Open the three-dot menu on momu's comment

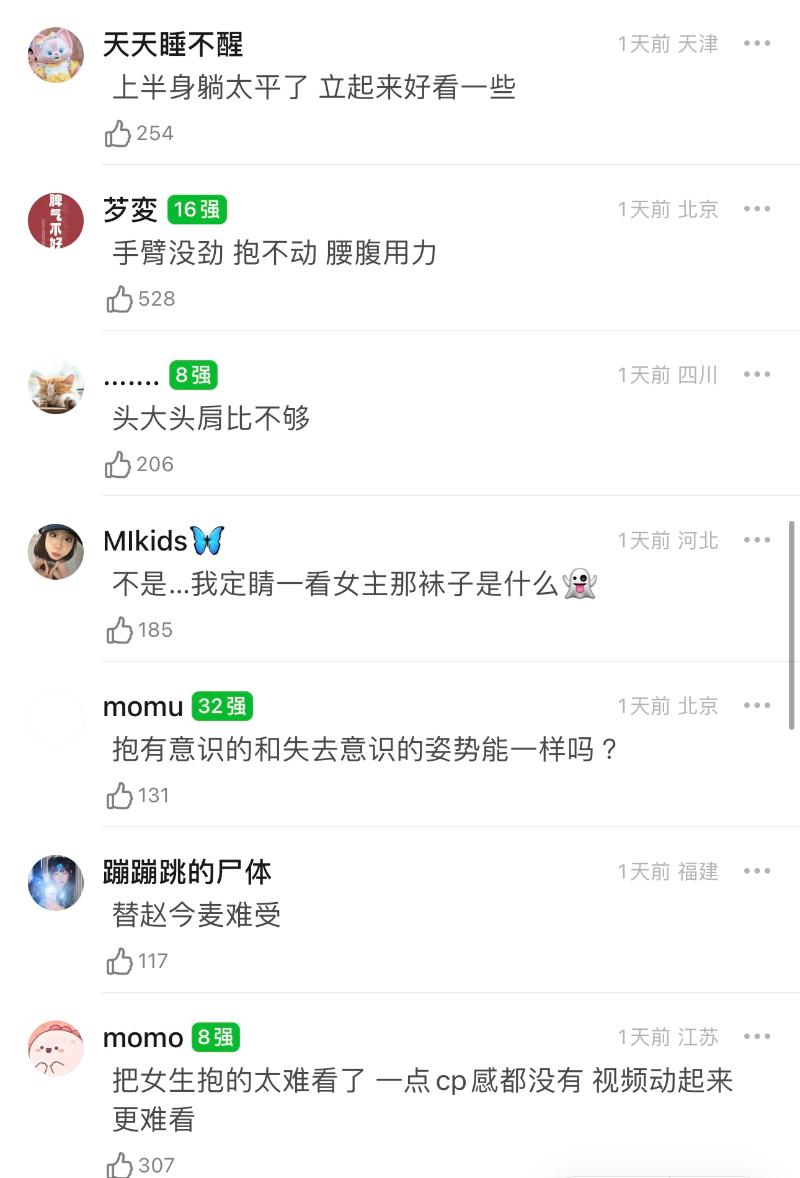click(x=757, y=706)
